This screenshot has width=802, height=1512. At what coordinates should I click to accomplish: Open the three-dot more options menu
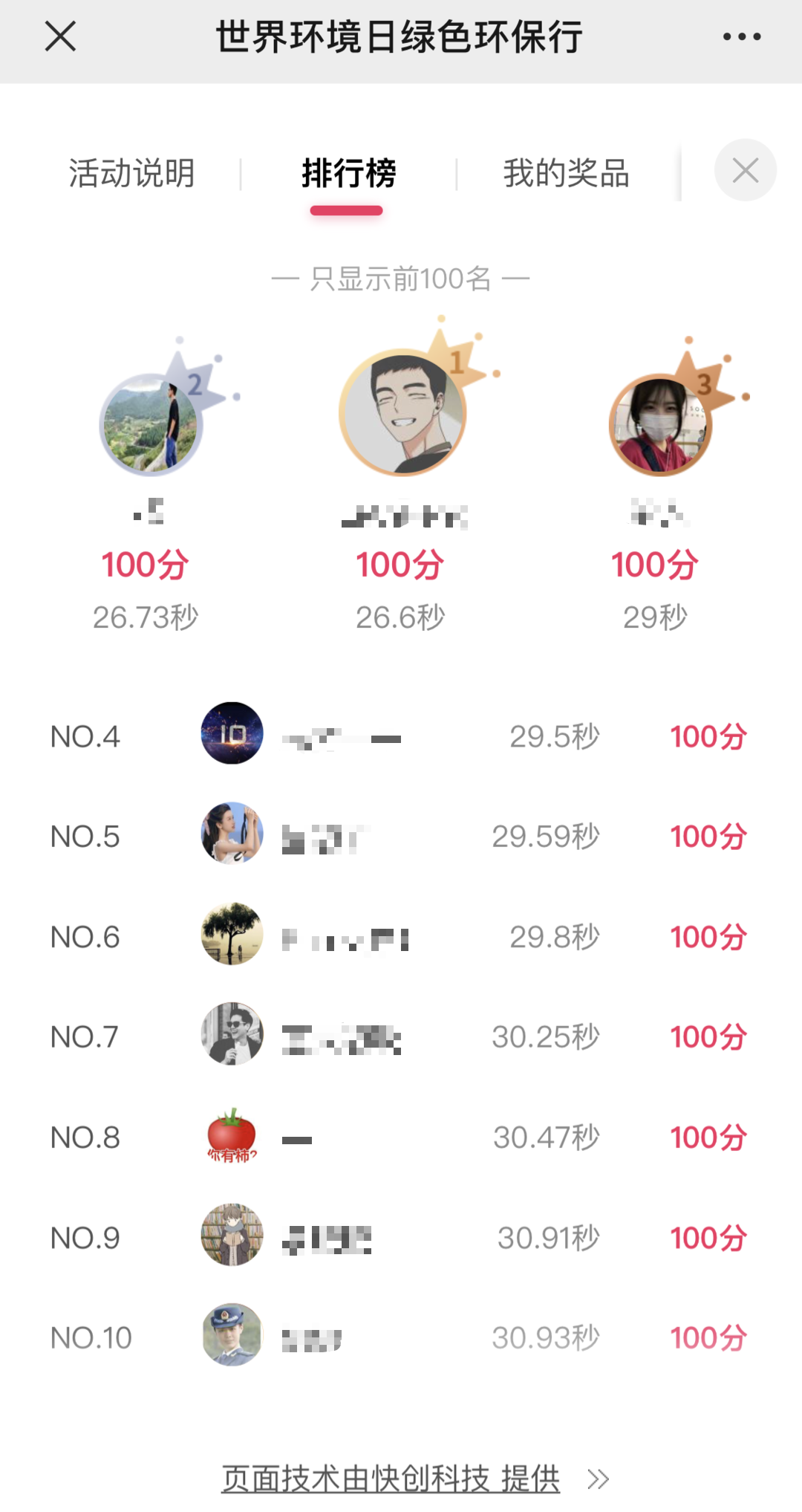coord(742,36)
